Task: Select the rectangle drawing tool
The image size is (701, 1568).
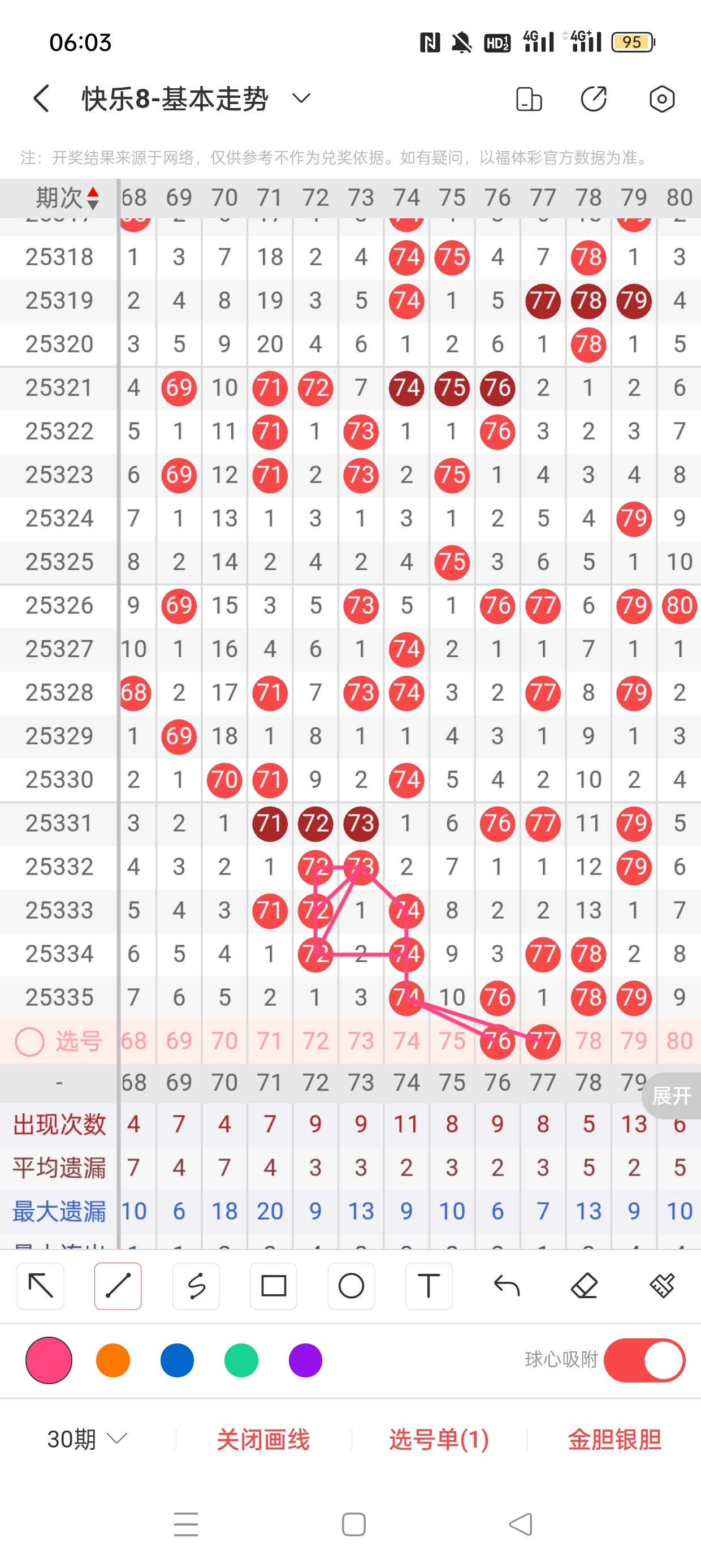Action: [x=273, y=1286]
